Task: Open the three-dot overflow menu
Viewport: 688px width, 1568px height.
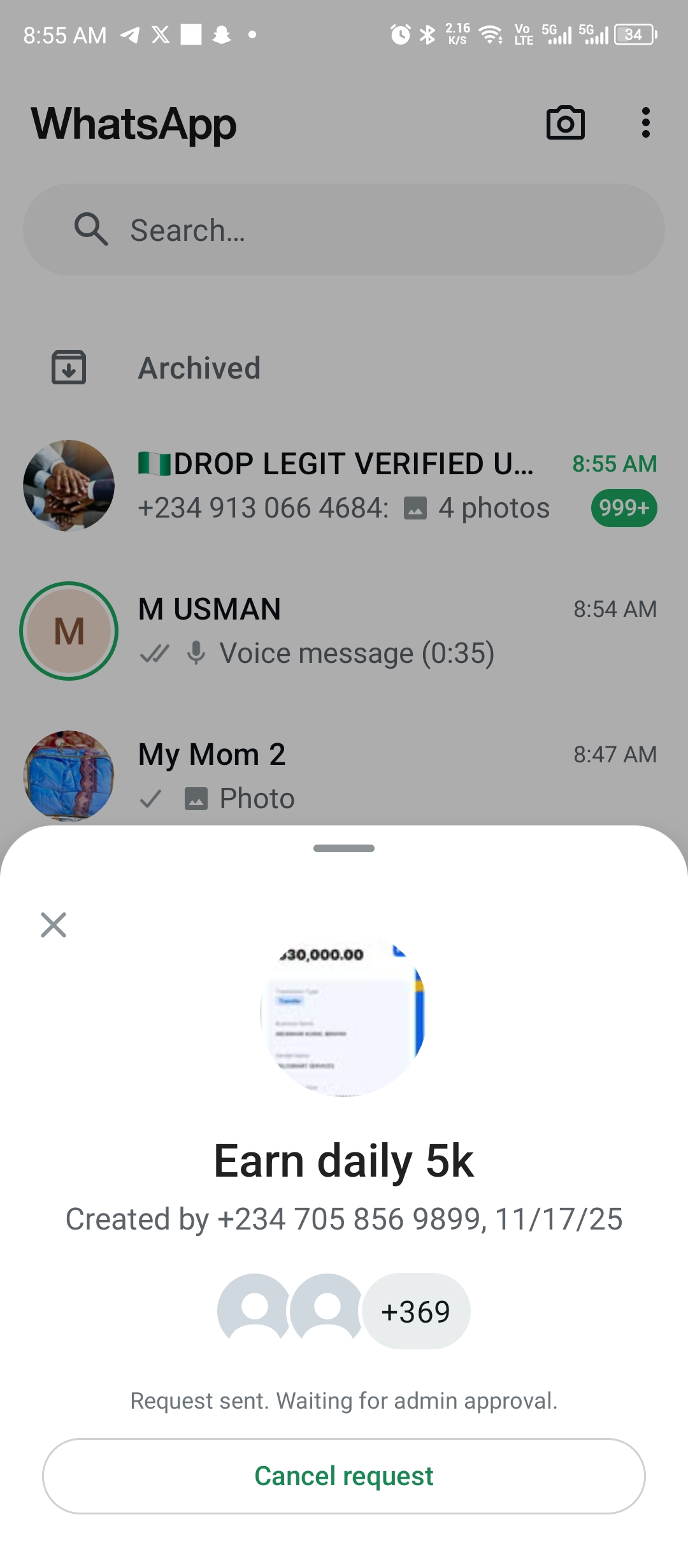Action: [x=645, y=123]
